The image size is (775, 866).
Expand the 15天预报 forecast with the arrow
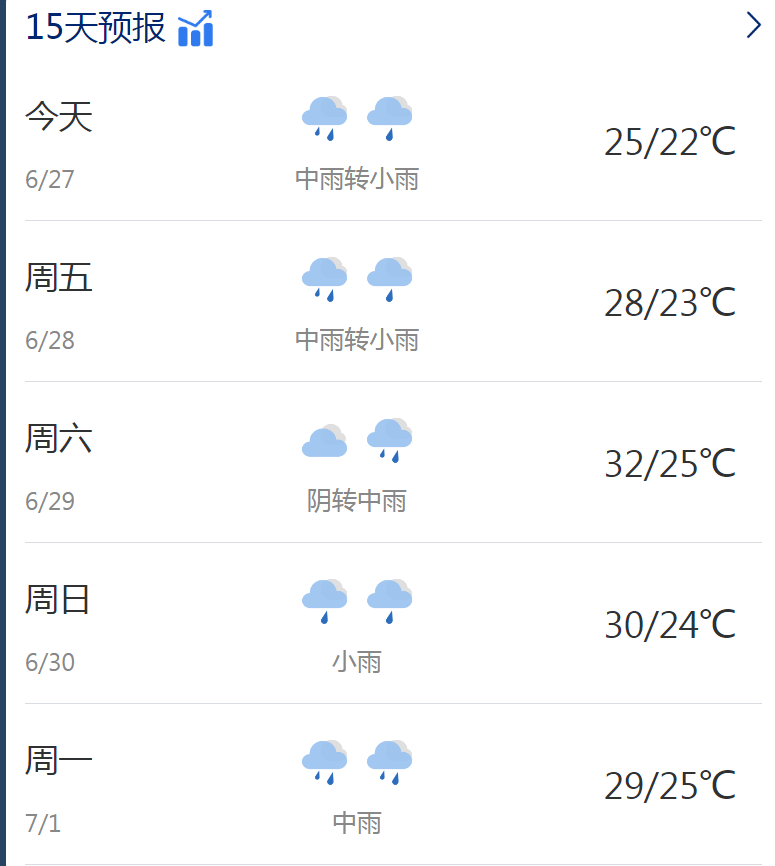[x=753, y=26]
